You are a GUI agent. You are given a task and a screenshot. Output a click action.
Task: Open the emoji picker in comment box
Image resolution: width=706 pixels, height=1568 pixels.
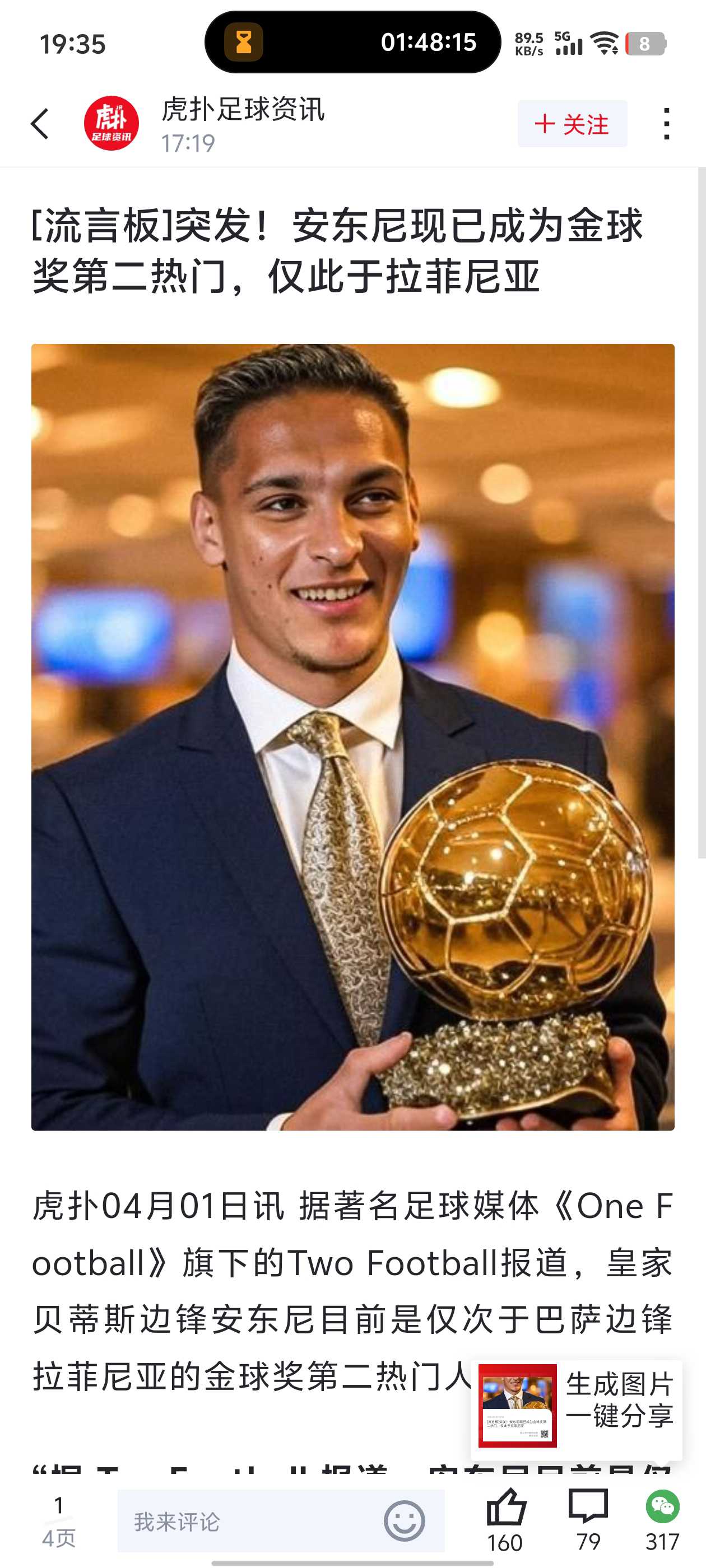pyautogui.click(x=404, y=1520)
